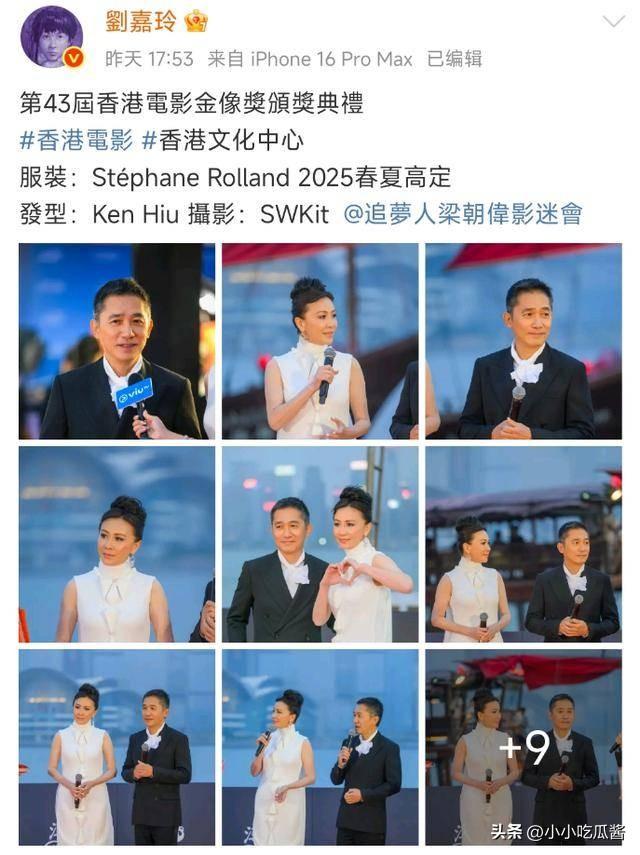Open the @追夢人梁朝偉影迷會 mention
The image size is (640, 855).
tap(462, 214)
